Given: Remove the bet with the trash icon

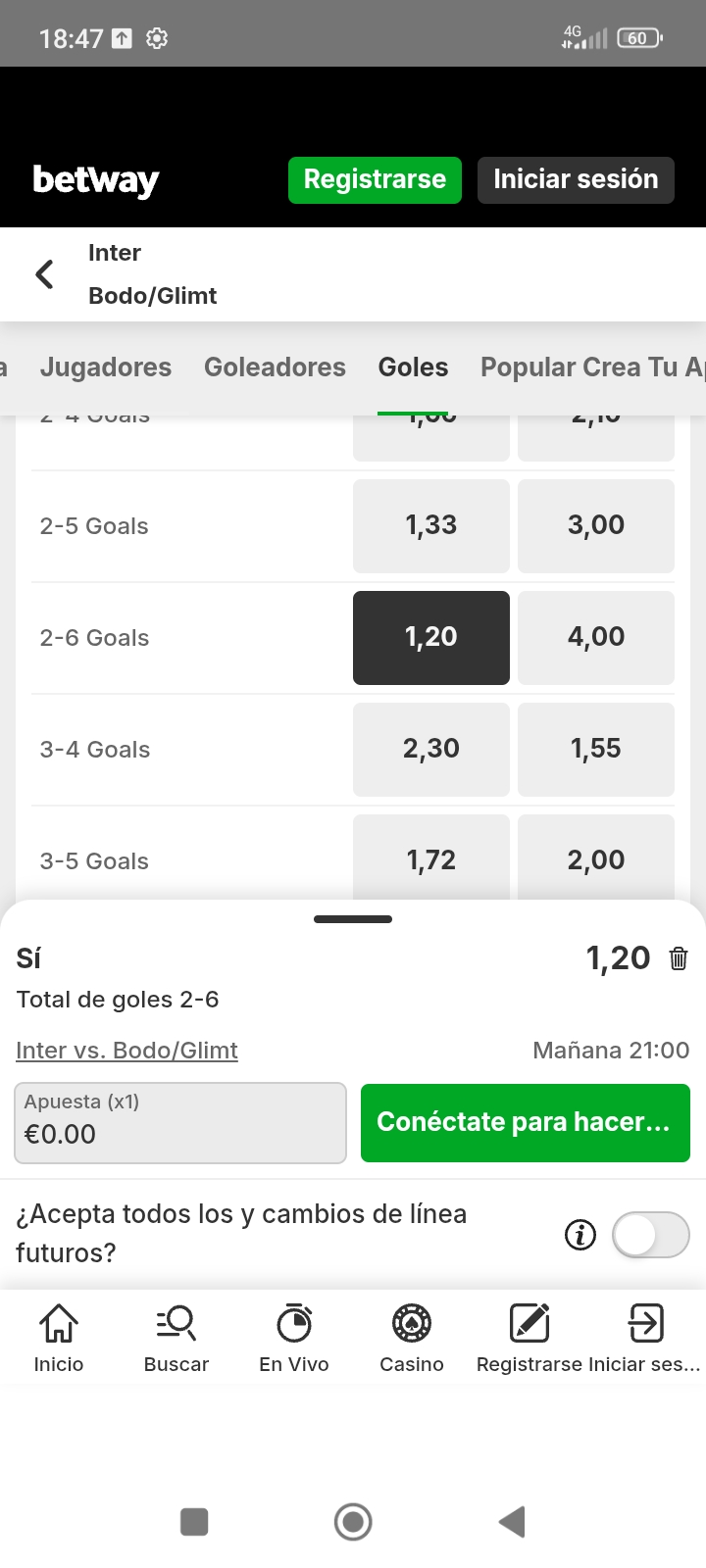Looking at the screenshot, I should (x=679, y=958).
